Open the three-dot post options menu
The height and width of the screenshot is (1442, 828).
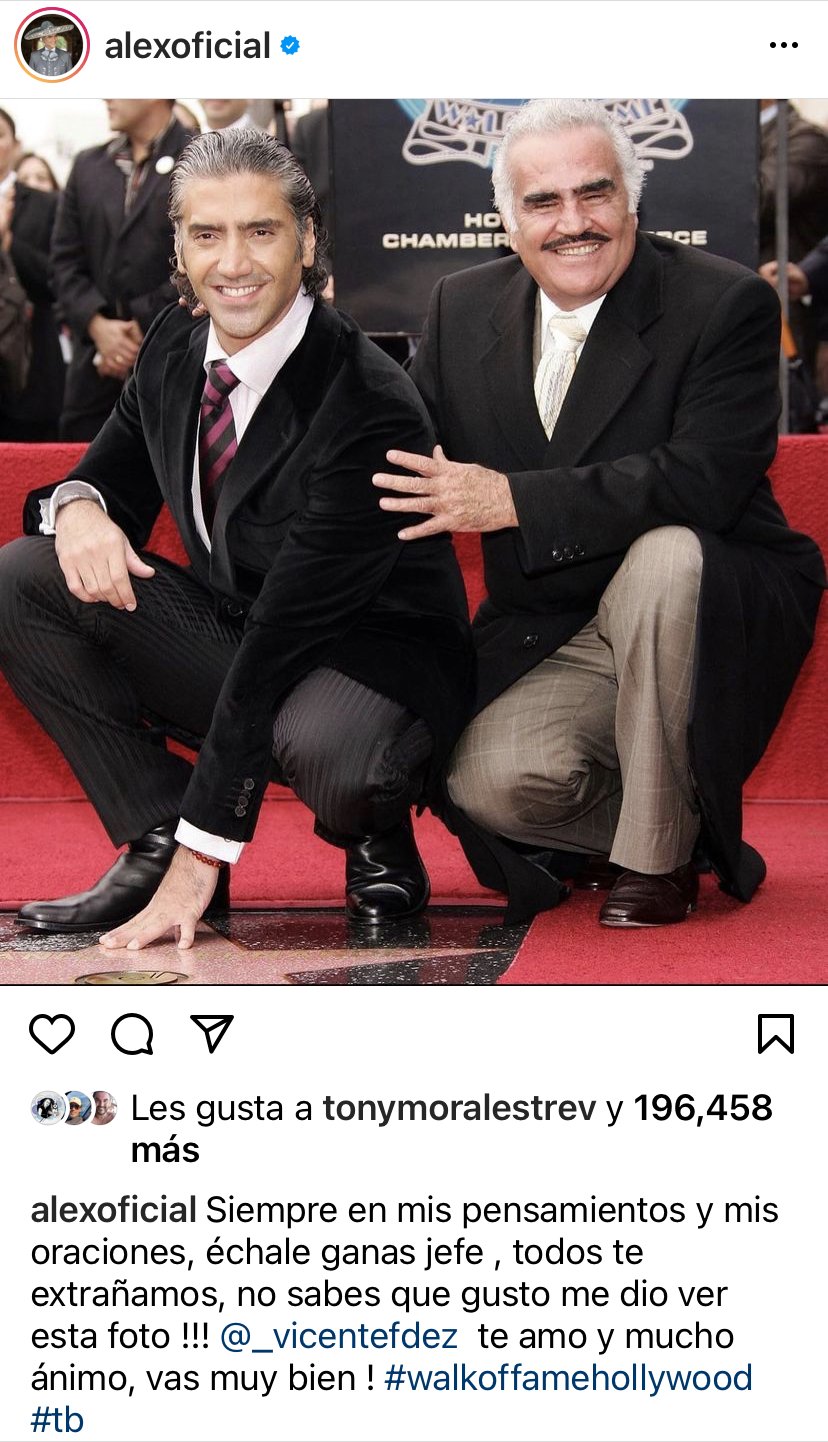click(783, 47)
